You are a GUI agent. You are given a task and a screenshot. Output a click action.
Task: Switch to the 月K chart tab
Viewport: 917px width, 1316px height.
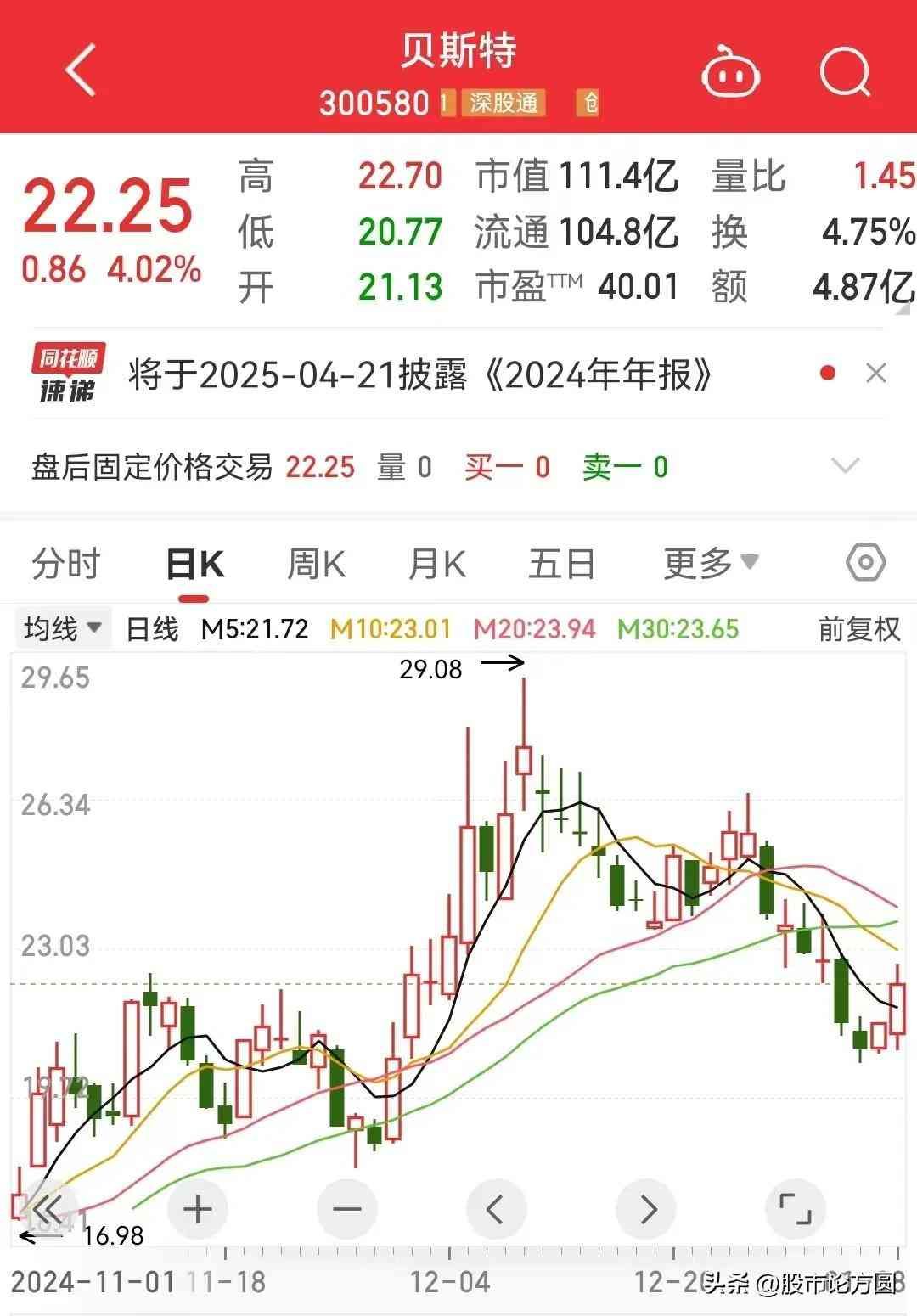(437, 564)
